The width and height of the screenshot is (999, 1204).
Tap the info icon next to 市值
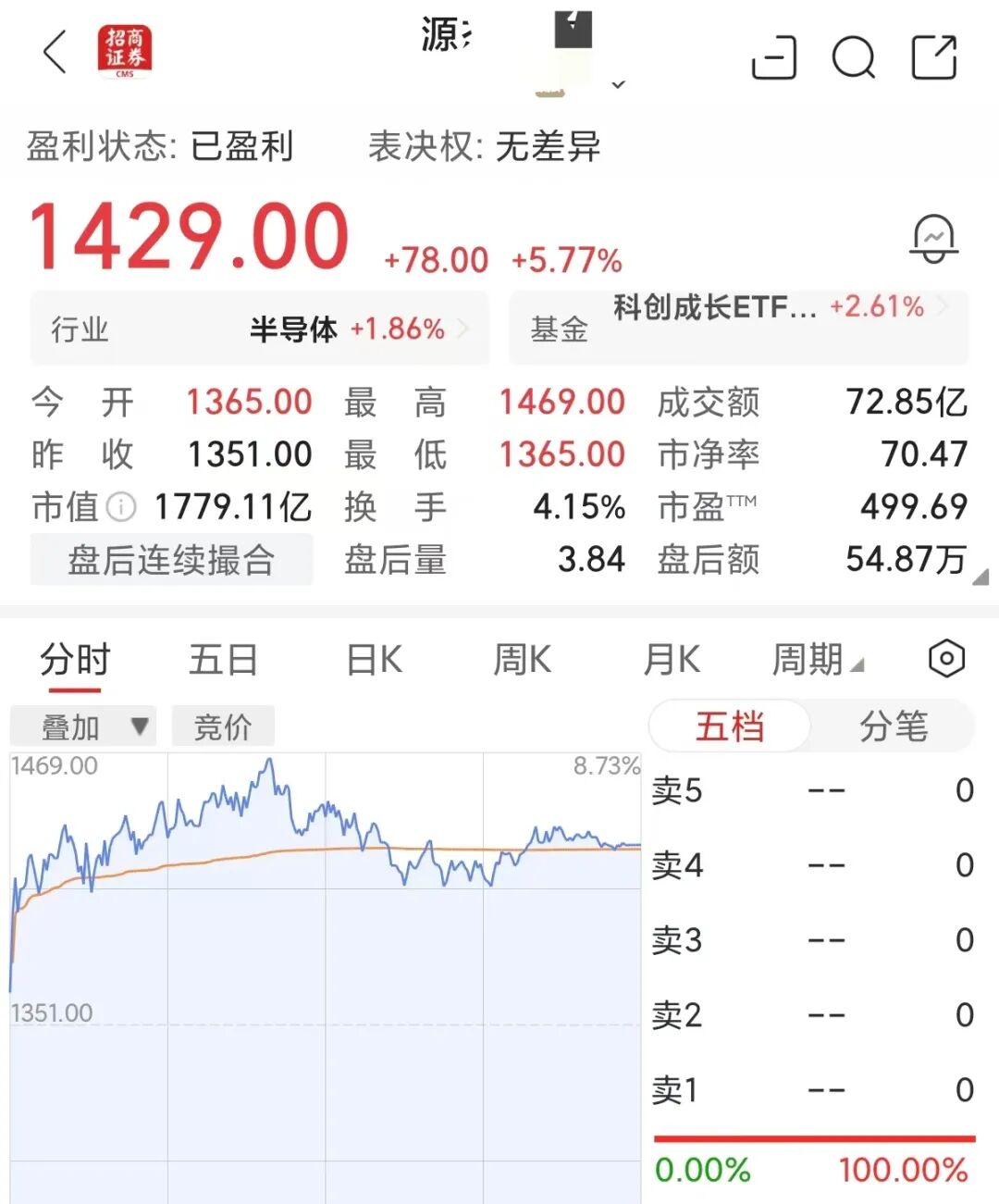click(121, 506)
